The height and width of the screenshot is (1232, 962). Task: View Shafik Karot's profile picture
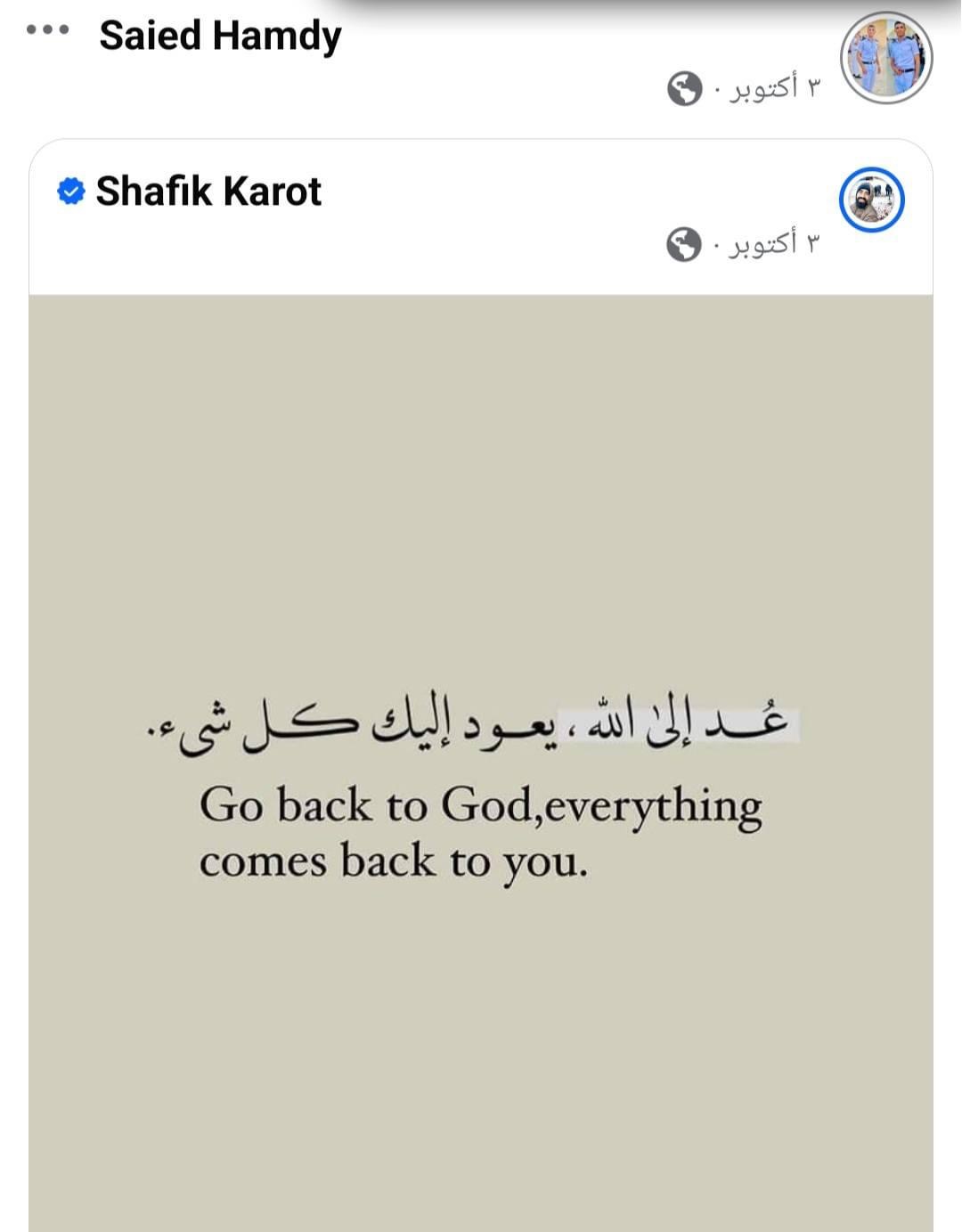[871, 200]
